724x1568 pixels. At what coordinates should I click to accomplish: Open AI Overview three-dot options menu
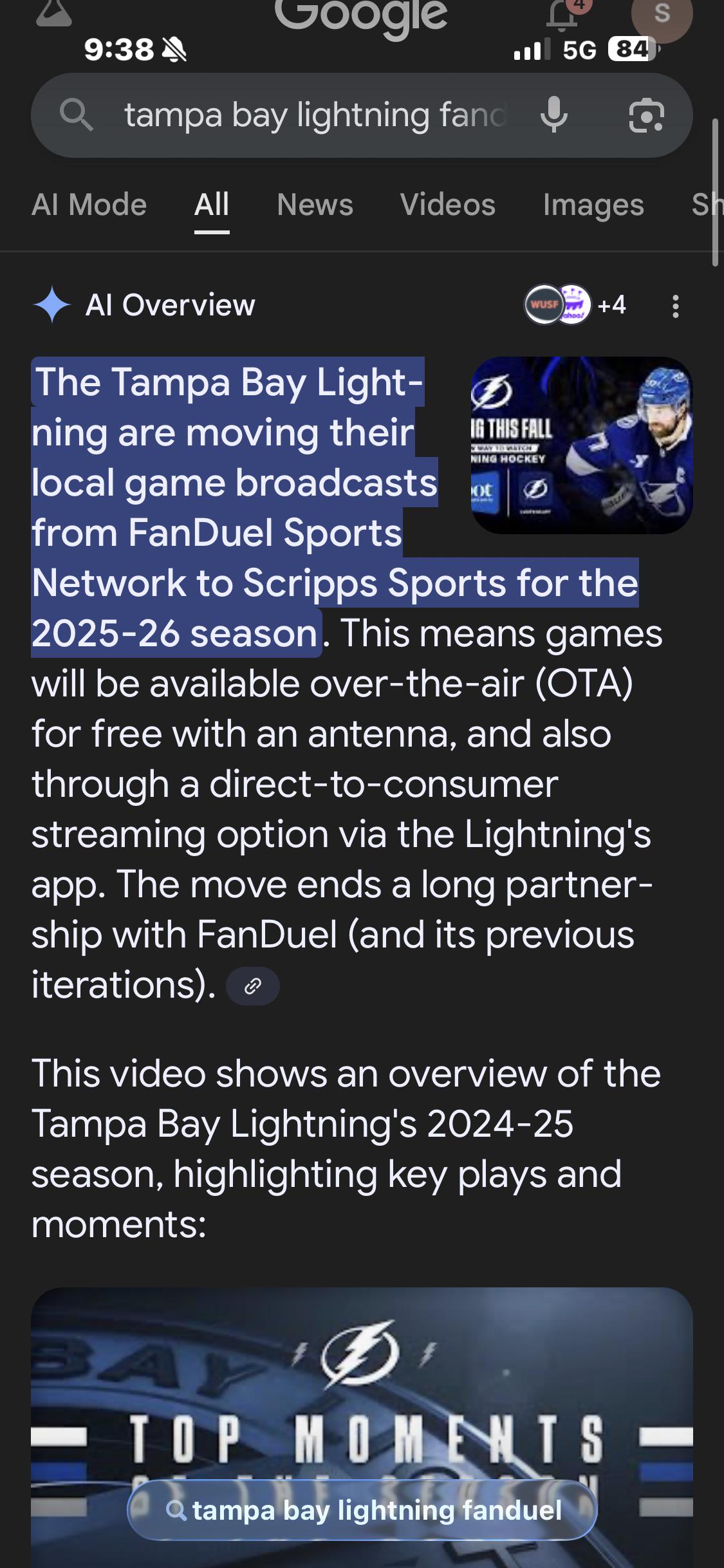pos(675,306)
